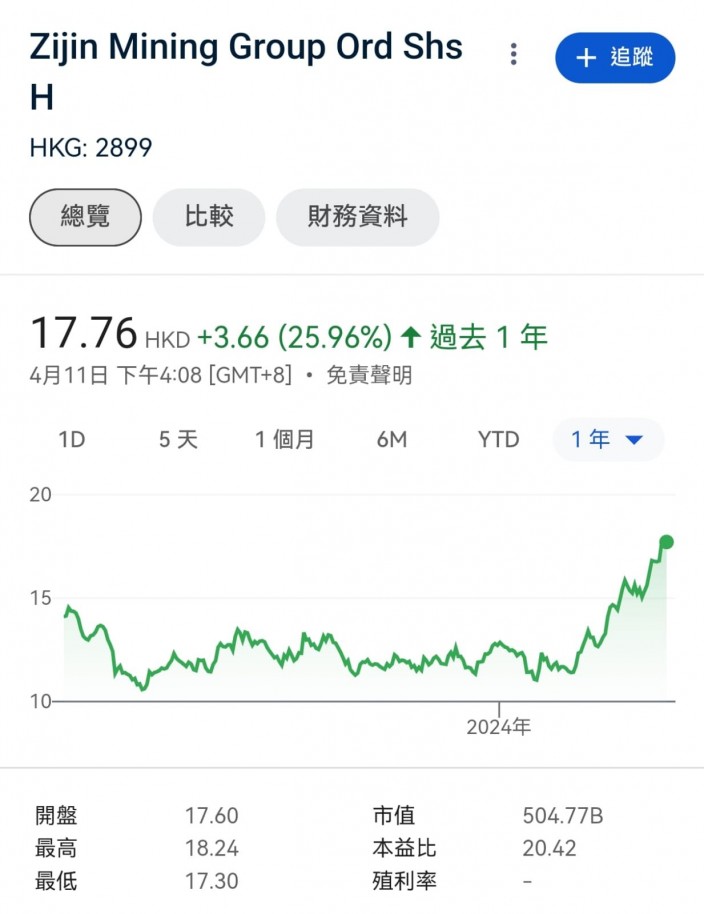Image resolution: width=704 pixels, height=914 pixels.
Task: Switch to the 比較 compare chip
Action: (x=209, y=217)
